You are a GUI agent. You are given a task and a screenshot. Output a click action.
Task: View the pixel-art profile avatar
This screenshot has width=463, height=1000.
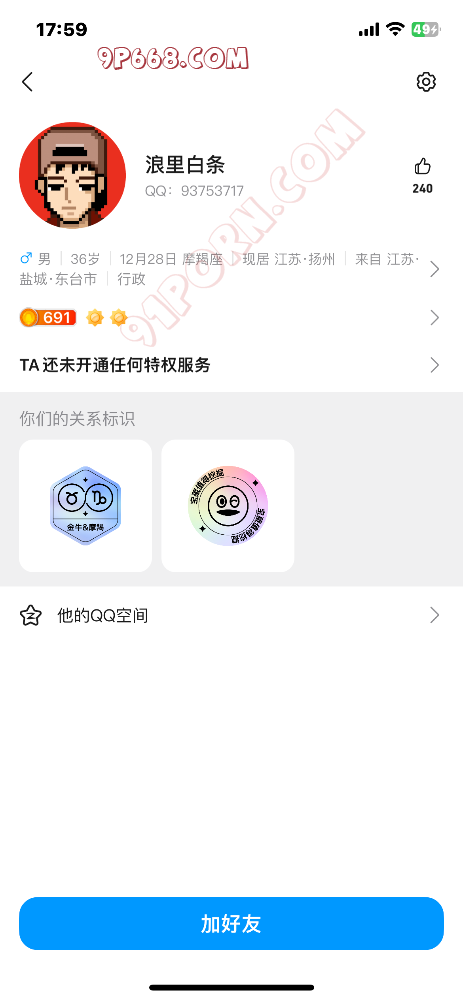point(73,175)
